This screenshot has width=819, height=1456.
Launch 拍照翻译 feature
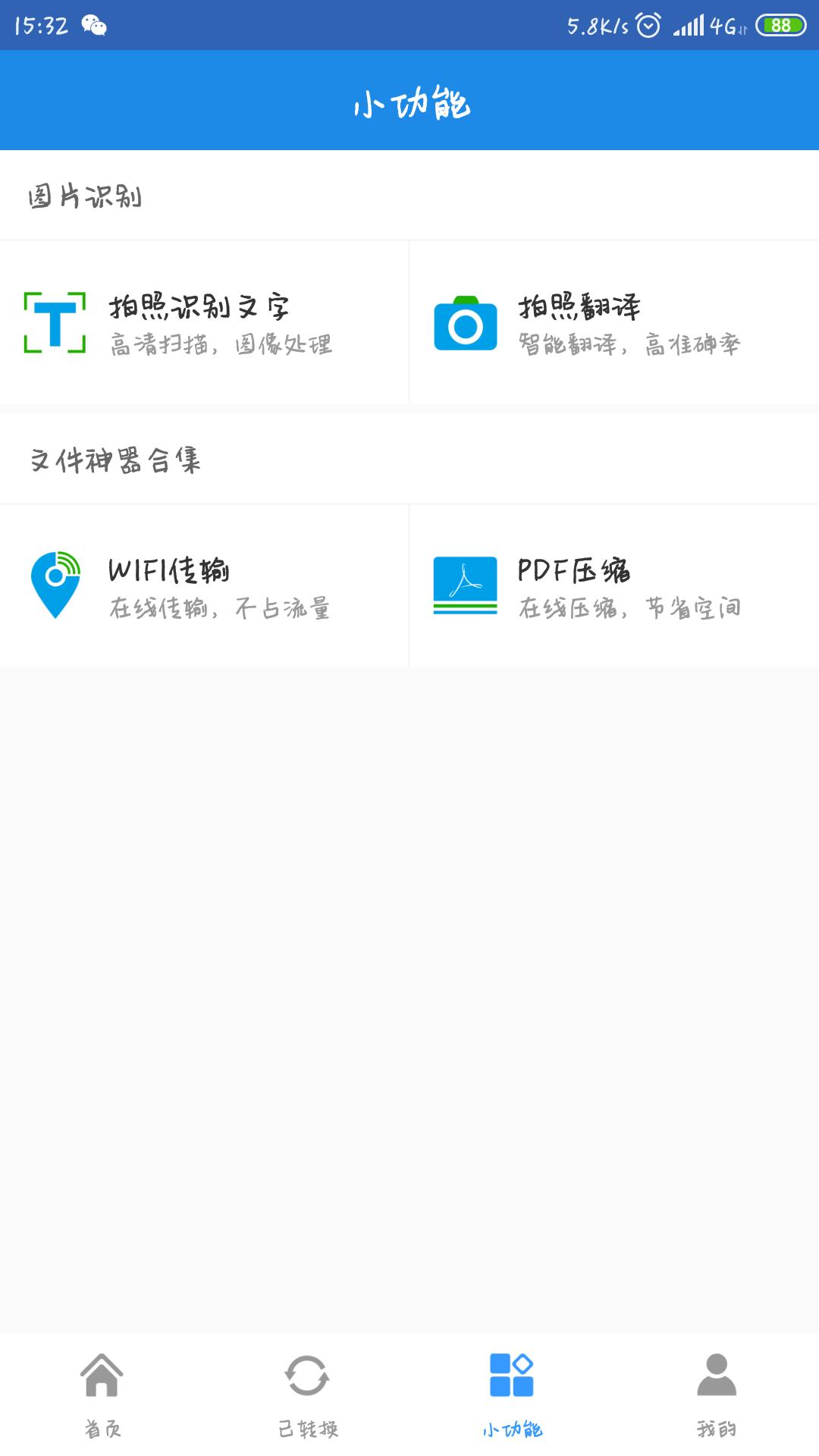coord(614,322)
